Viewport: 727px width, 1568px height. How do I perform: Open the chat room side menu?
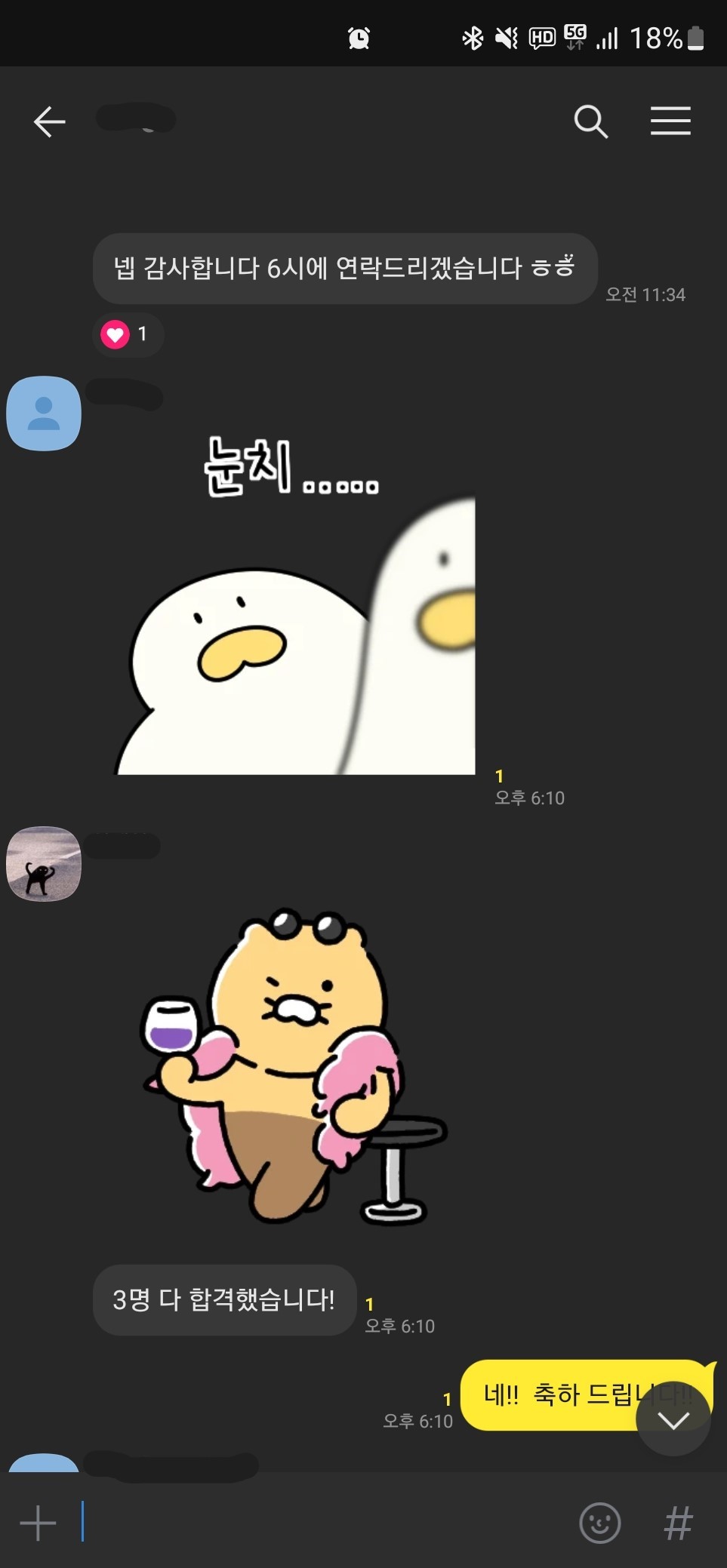(x=670, y=121)
